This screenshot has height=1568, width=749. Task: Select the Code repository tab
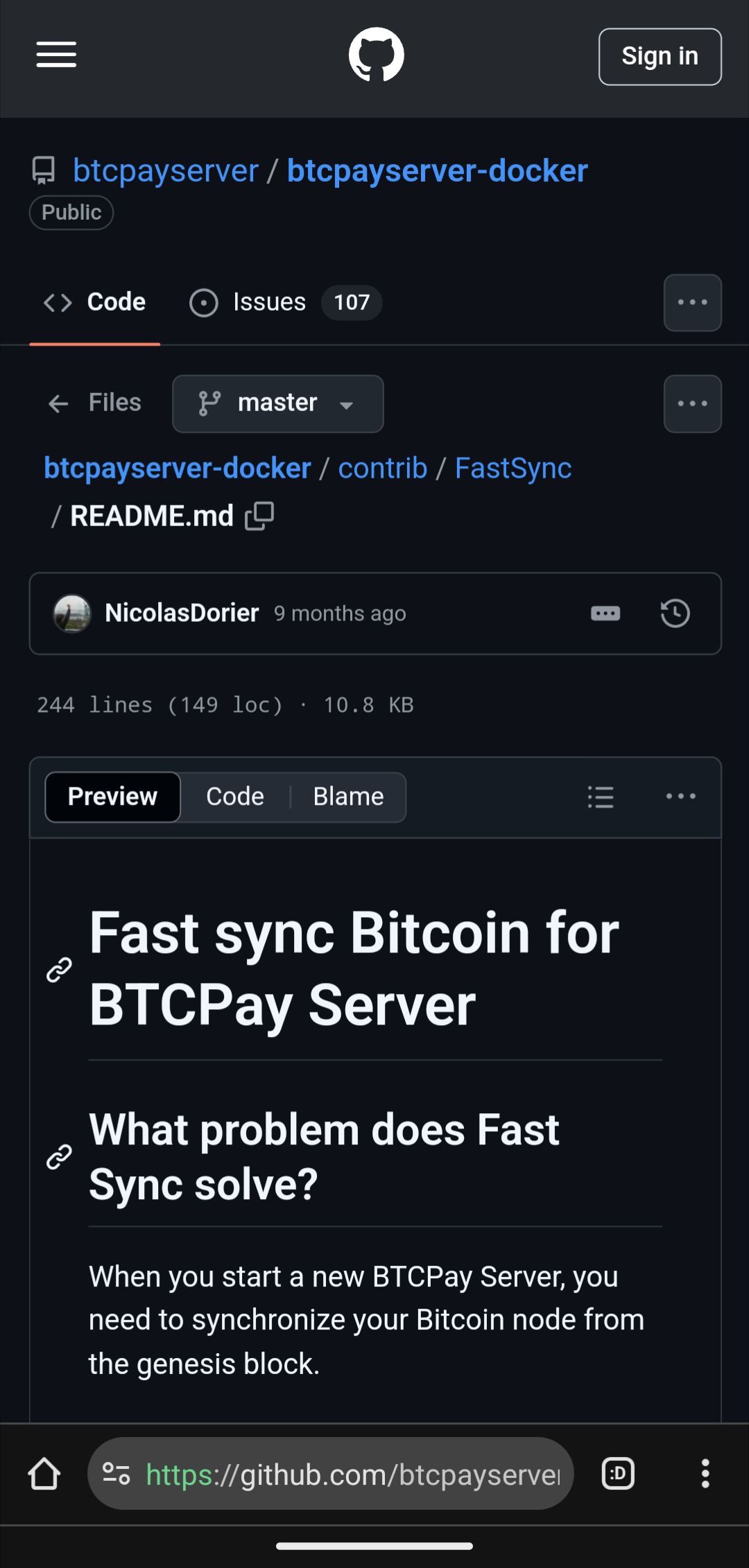tap(95, 302)
